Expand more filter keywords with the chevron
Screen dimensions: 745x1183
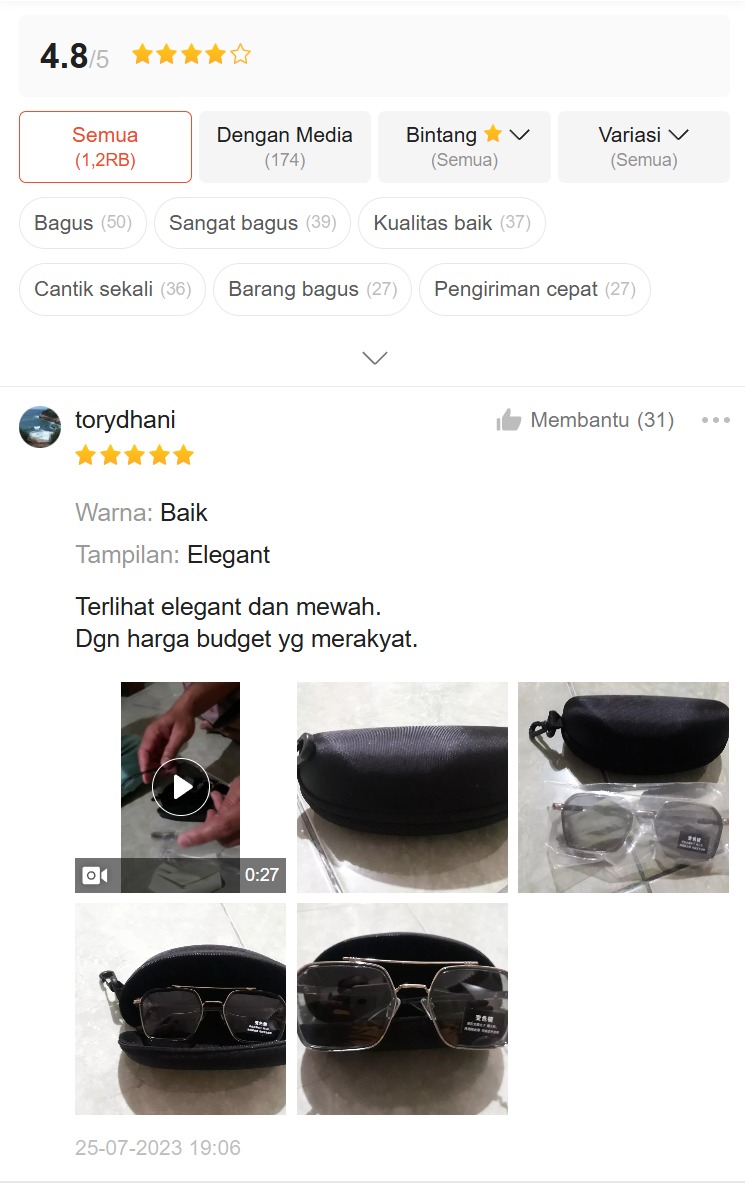[x=373, y=357]
